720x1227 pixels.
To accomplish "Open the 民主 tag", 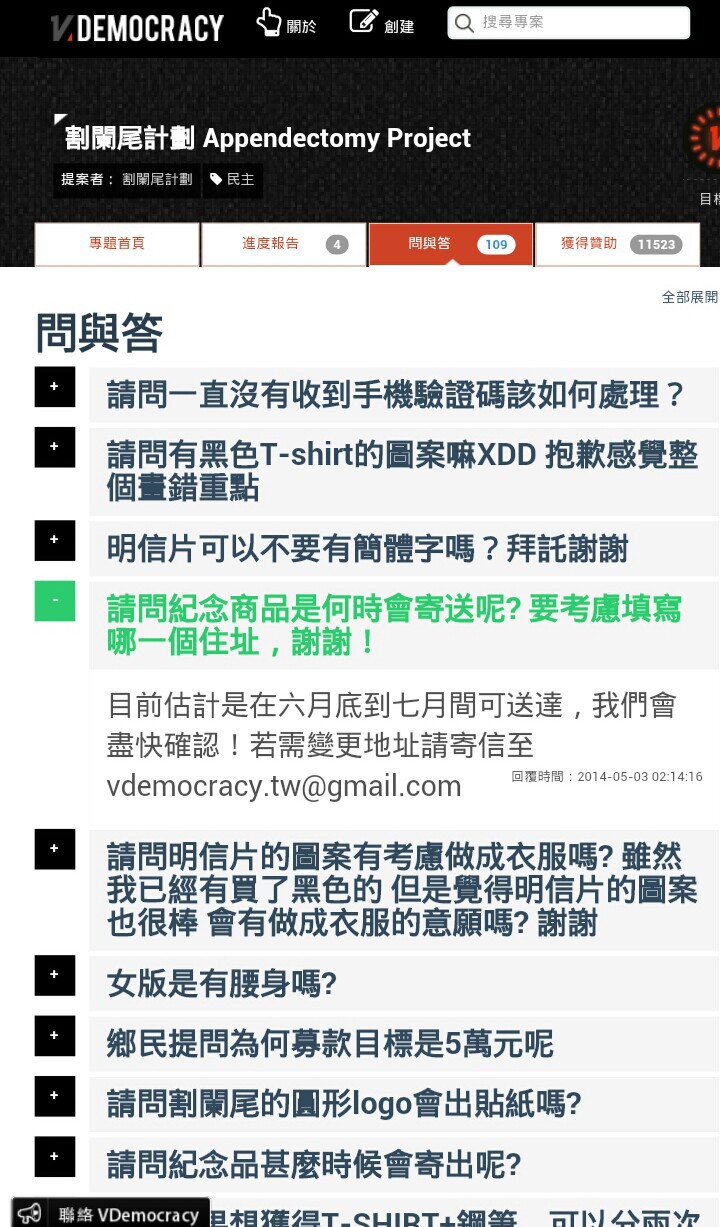I will click(232, 180).
